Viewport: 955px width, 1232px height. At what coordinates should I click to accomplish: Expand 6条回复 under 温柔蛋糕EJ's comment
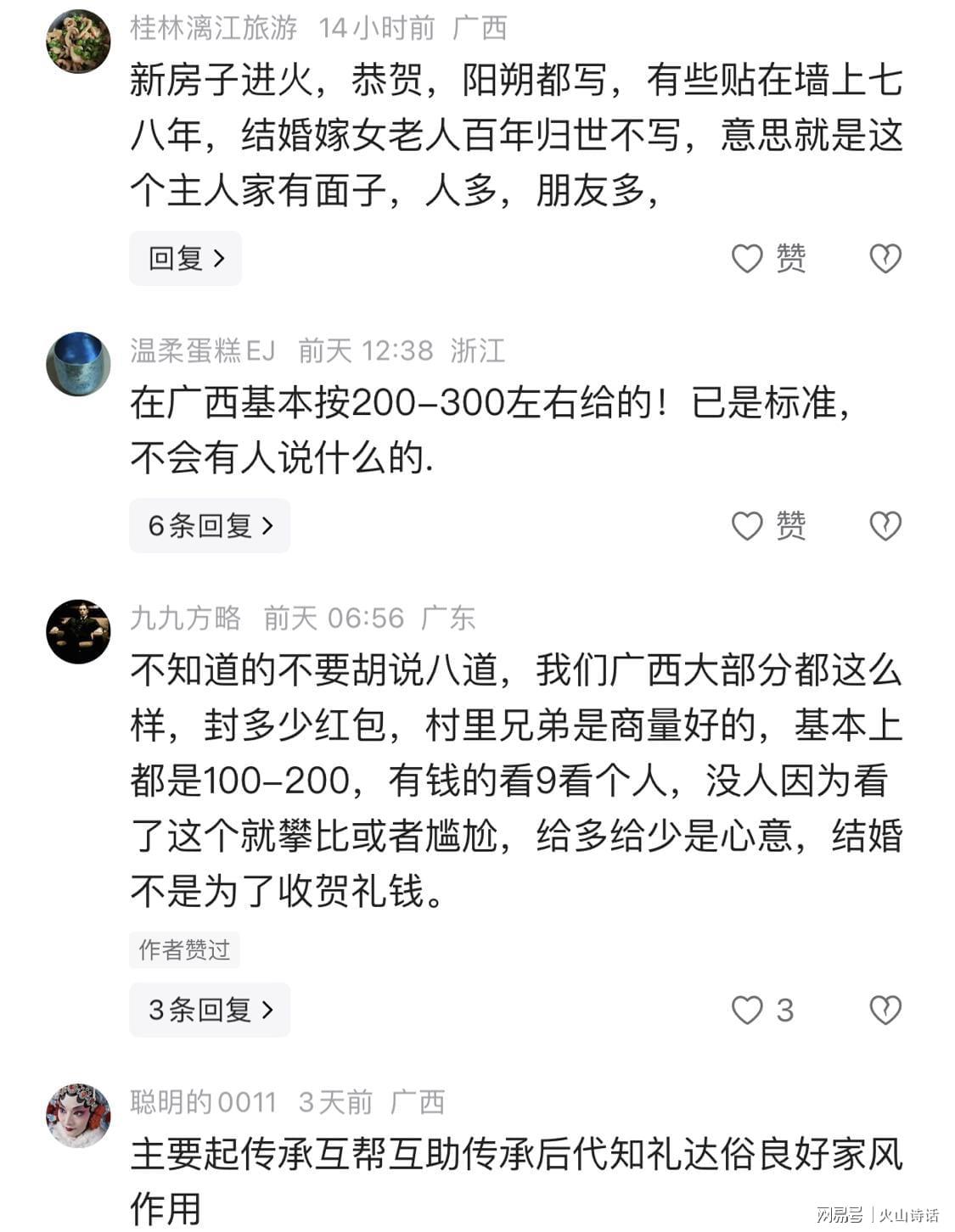point(209,526)
